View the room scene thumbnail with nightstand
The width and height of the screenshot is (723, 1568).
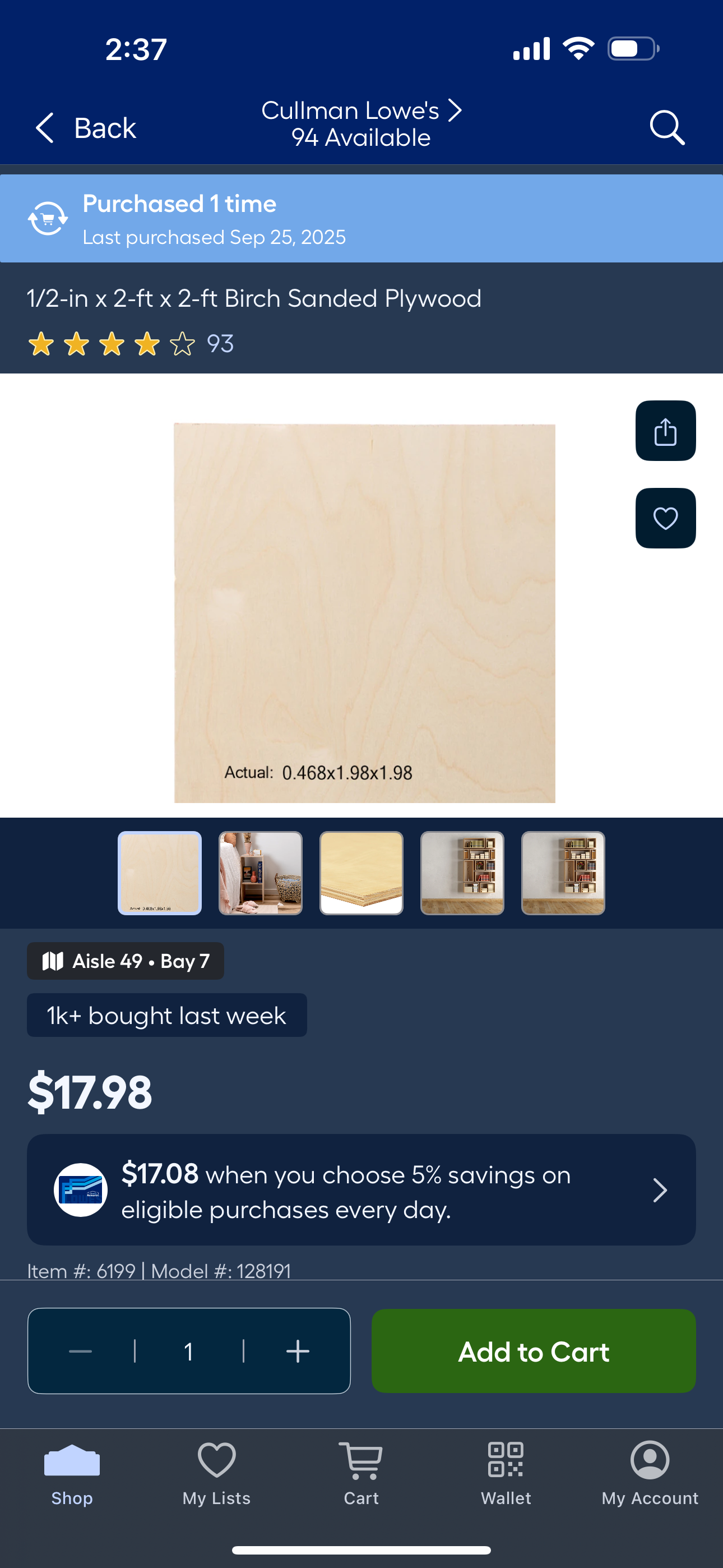(x=261, y=873)
